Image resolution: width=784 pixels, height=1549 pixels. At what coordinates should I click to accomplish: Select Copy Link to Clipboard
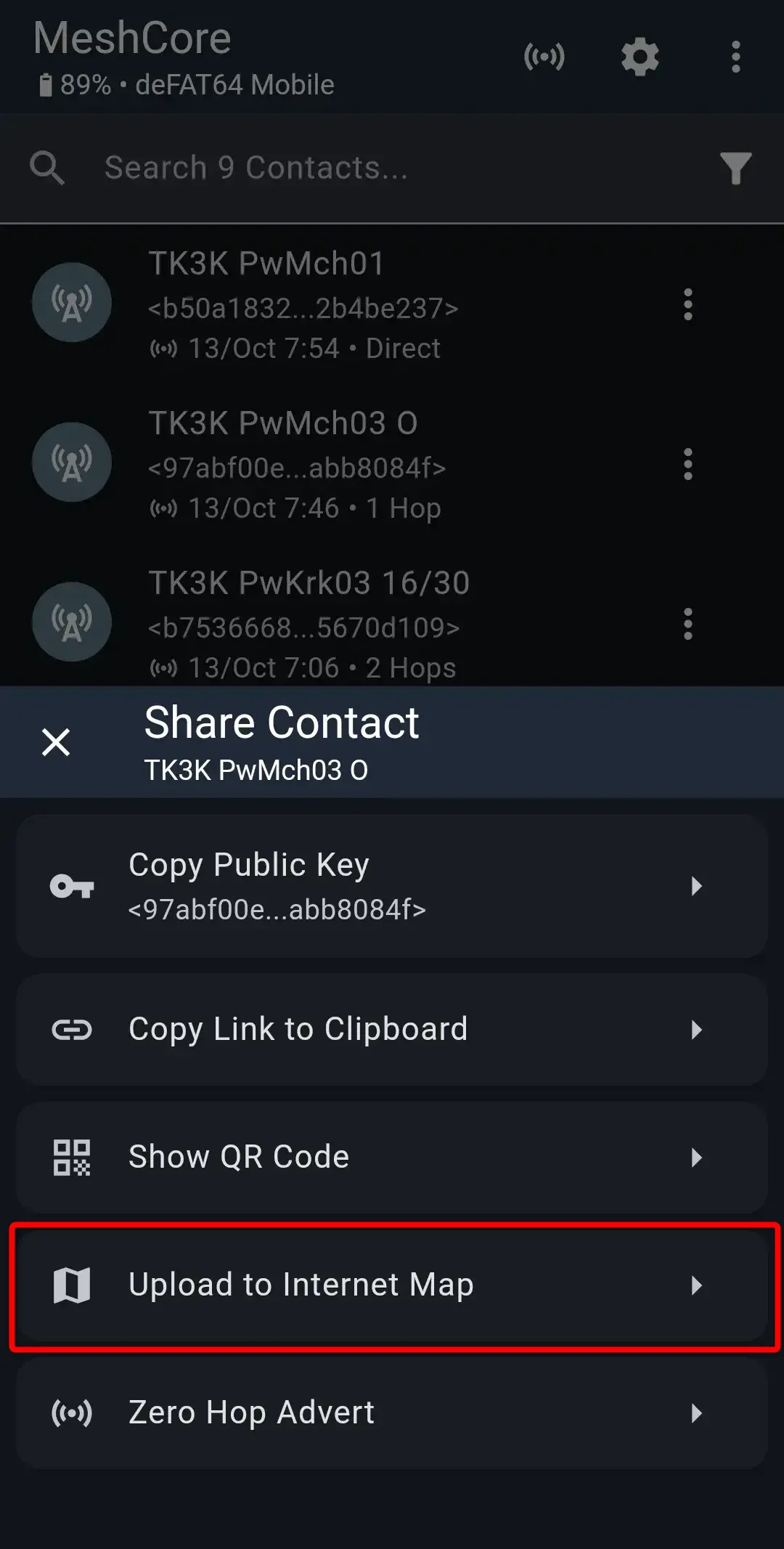point(392,1029)
